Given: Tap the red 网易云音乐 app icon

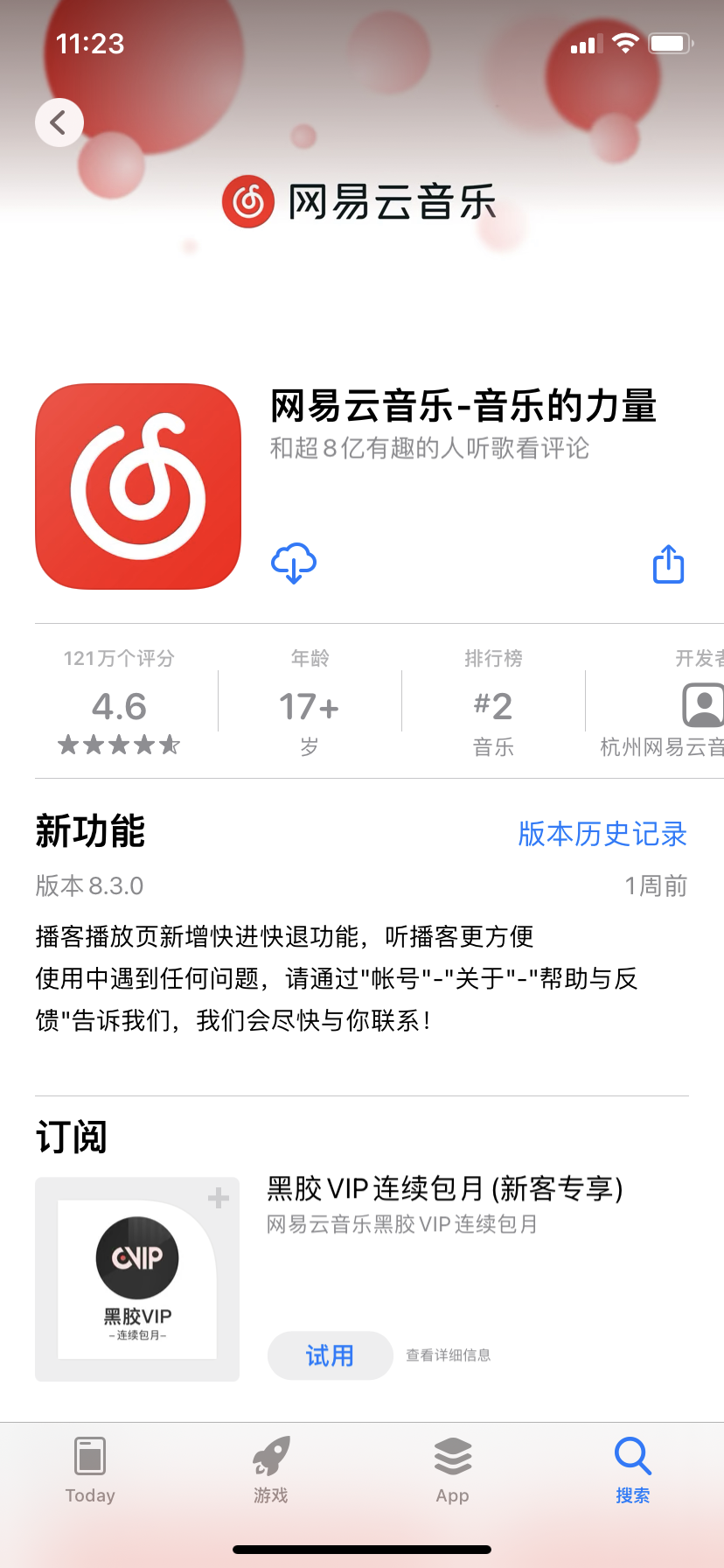Looking at the screenshot, I should (136, 486).
